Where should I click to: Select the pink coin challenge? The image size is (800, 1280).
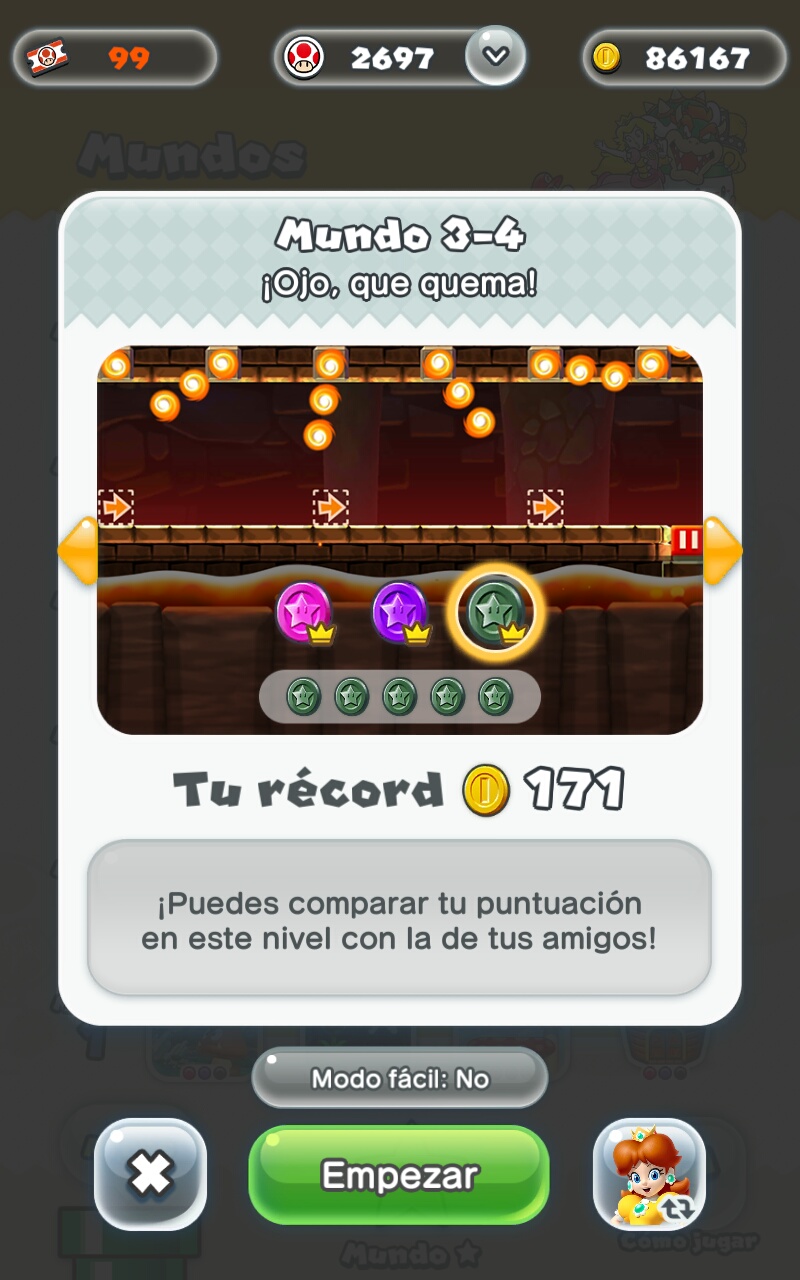[304, 612]
